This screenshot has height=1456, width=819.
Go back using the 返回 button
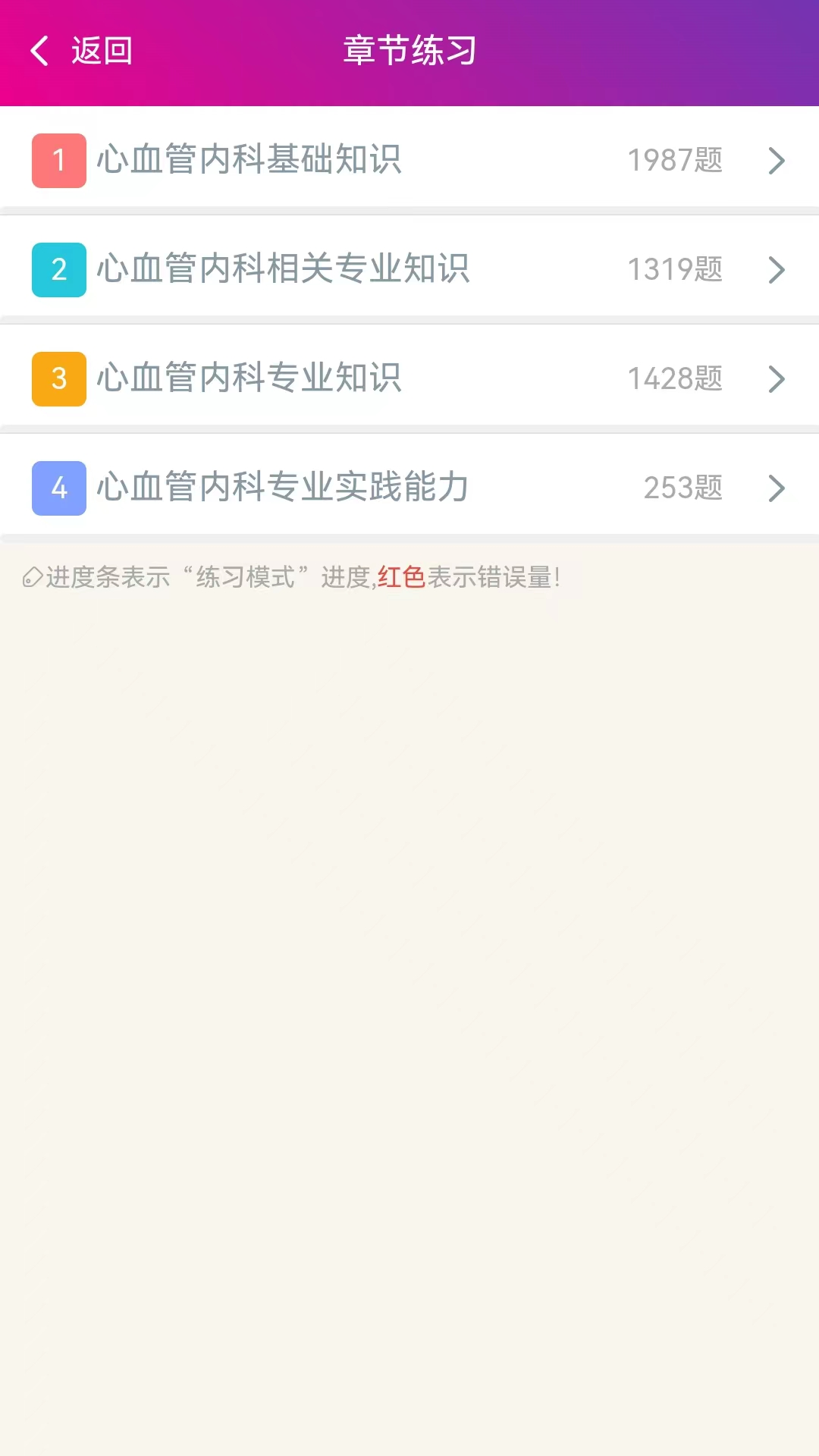tap(81, 51)
